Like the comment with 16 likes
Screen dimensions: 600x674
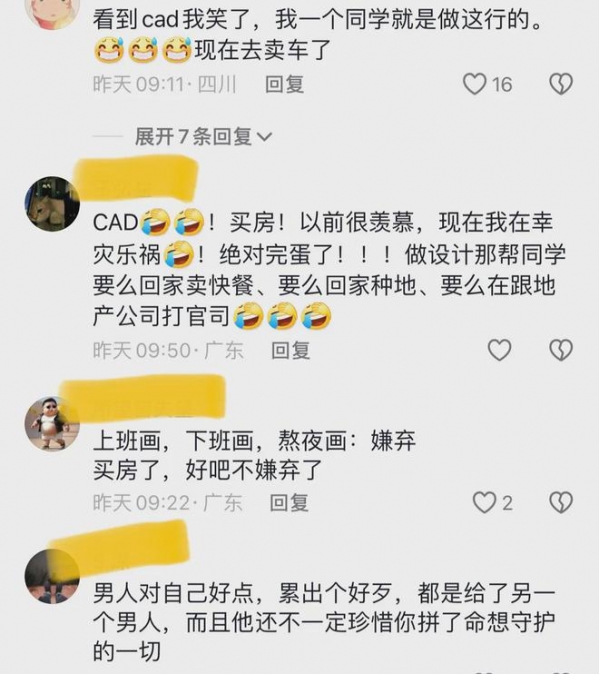point(475,85)
